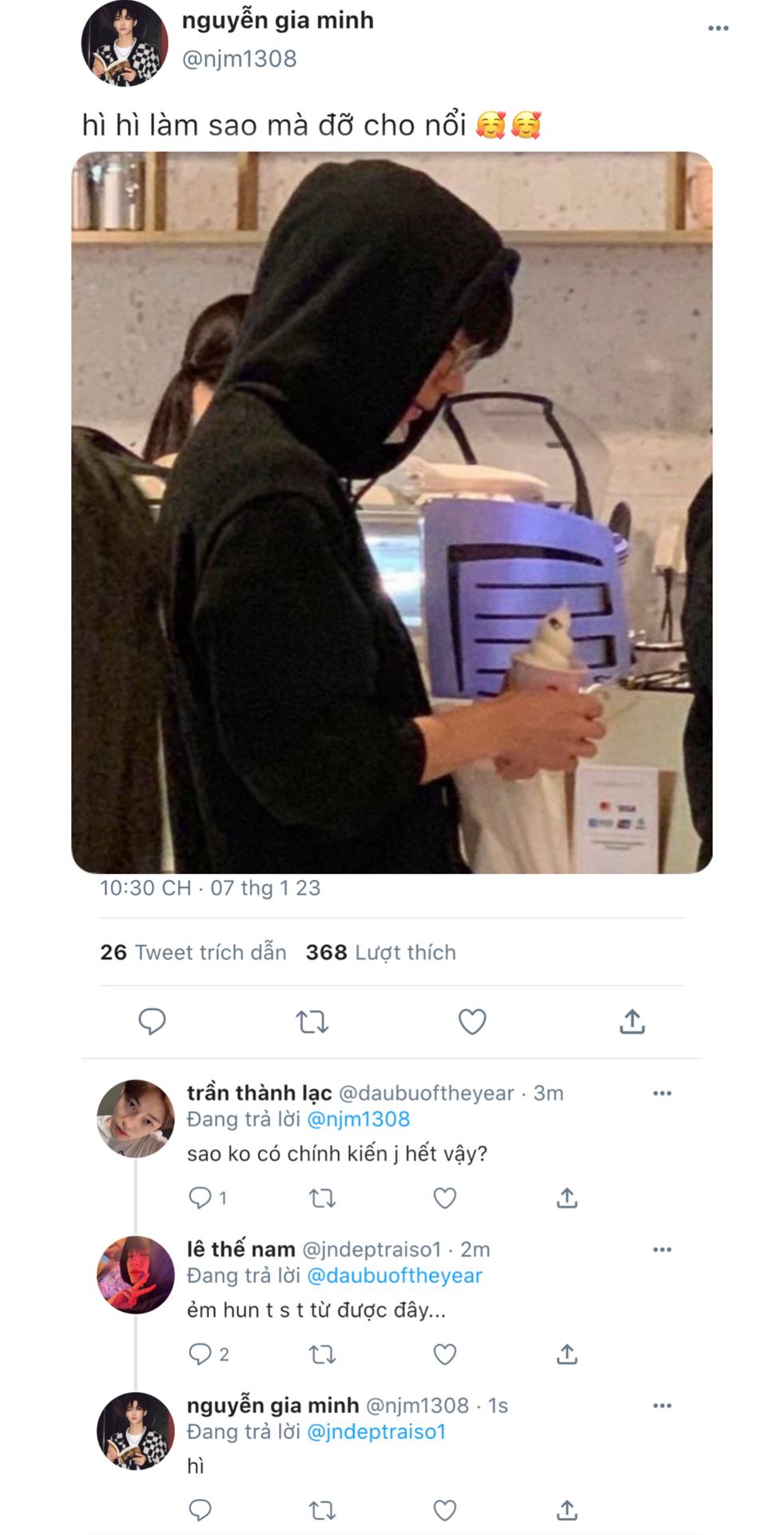Screen dimensions: 784x1535
Task: Open the @njm1308 mention link
Action: coord(358,1119)
